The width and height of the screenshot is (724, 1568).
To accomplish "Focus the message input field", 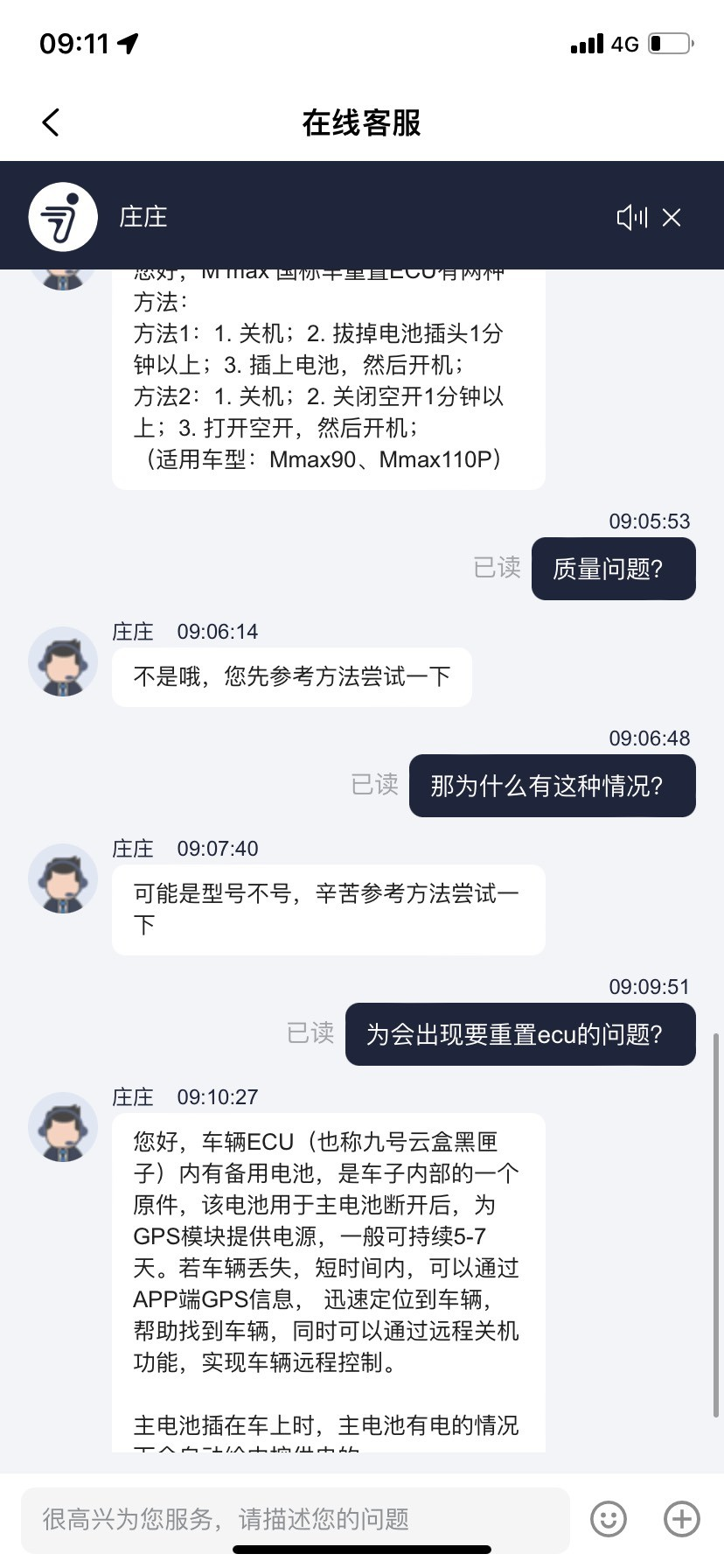I will pos(296,1518).
